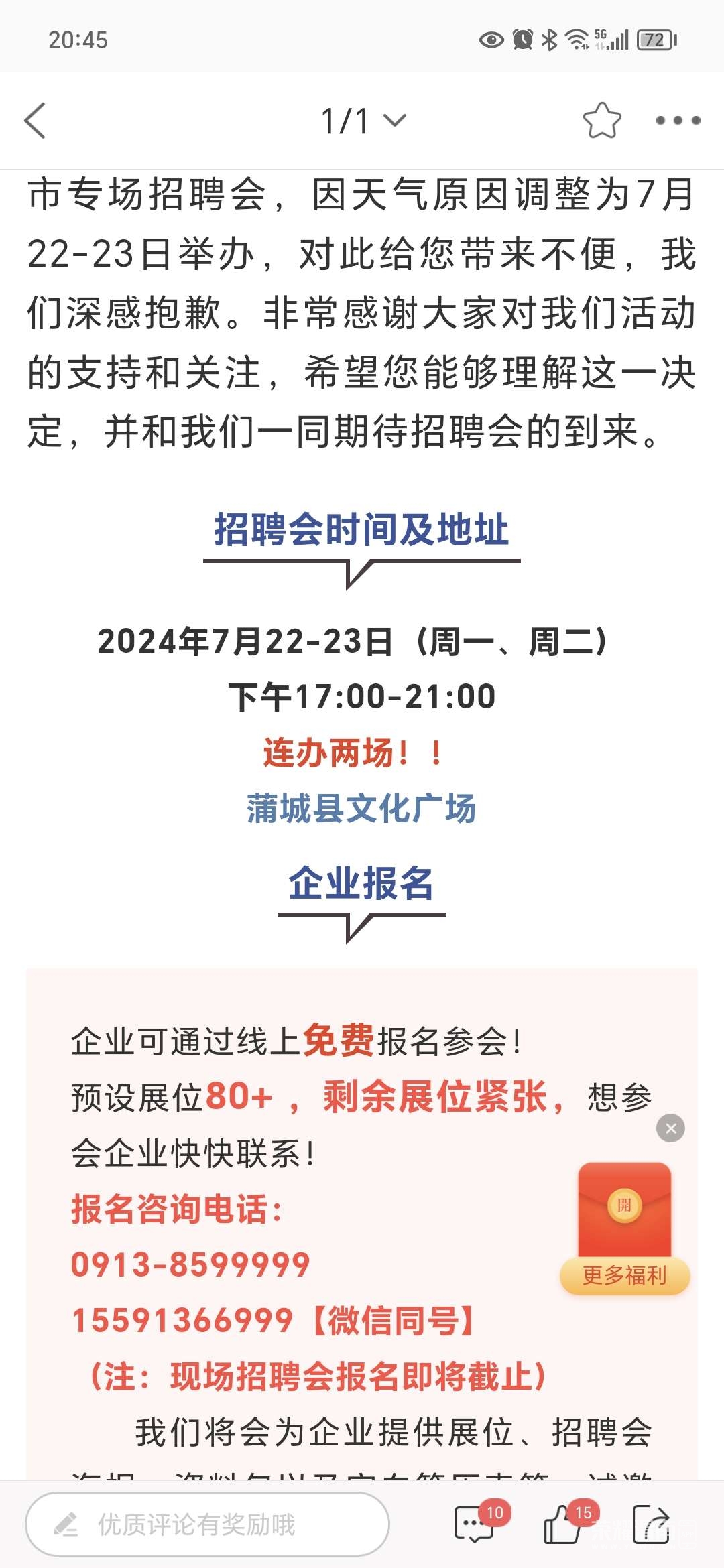Go back using the top-left arrow
This screenshot has height=1568, width=724.
tap(35, 121)
